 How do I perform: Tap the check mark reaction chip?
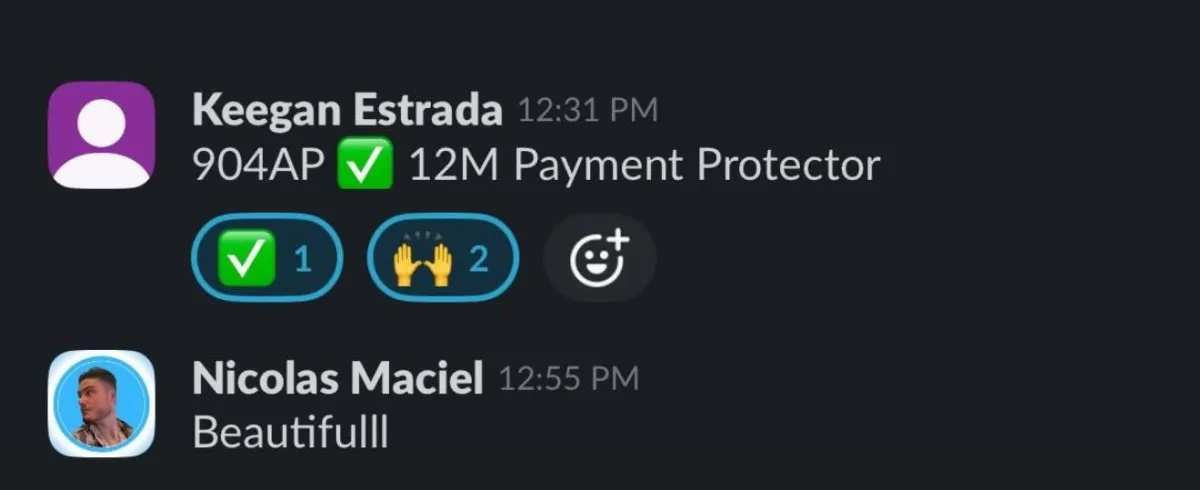266,260
